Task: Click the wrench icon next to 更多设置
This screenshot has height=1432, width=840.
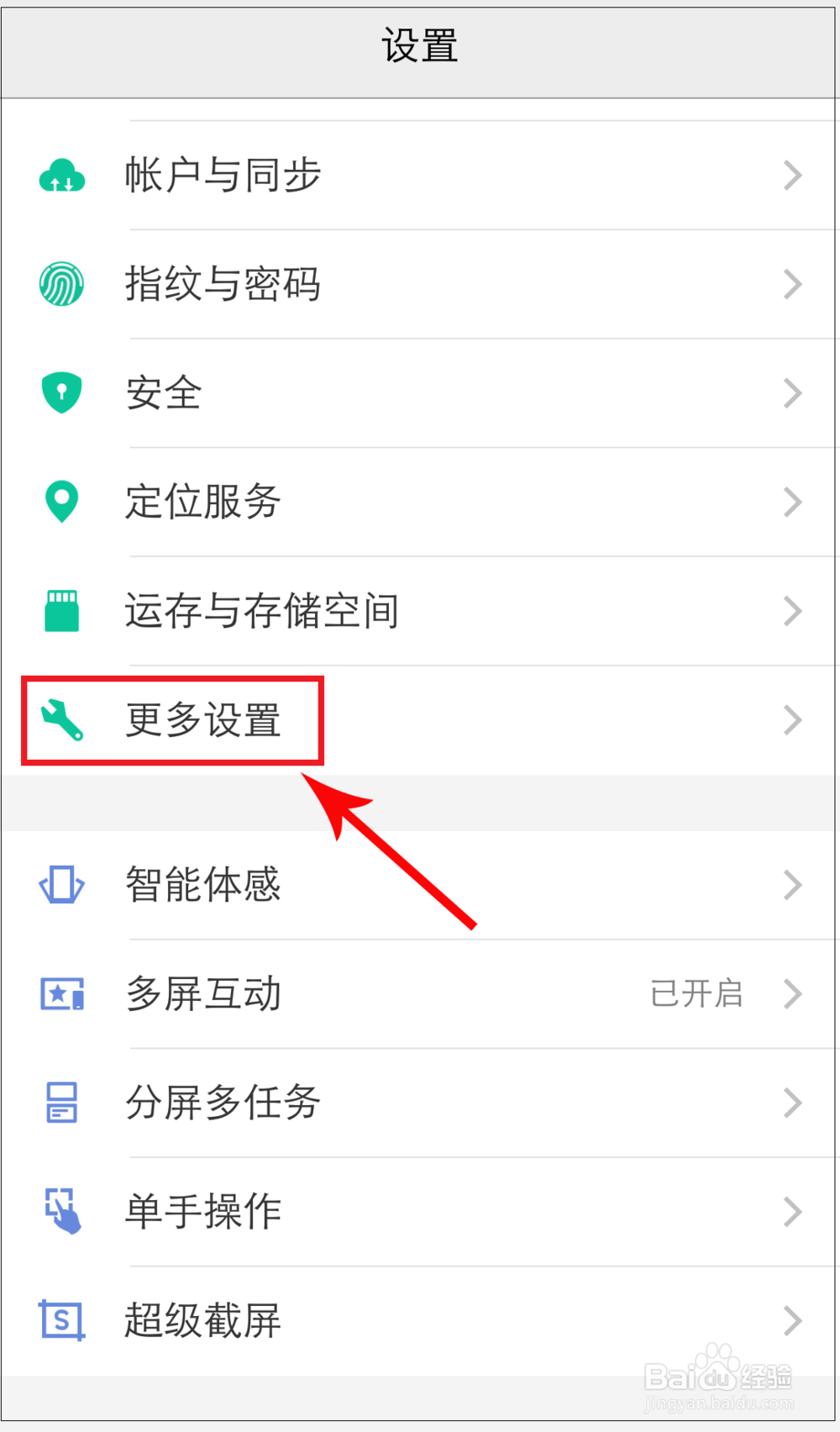Action: click(61, 720)
